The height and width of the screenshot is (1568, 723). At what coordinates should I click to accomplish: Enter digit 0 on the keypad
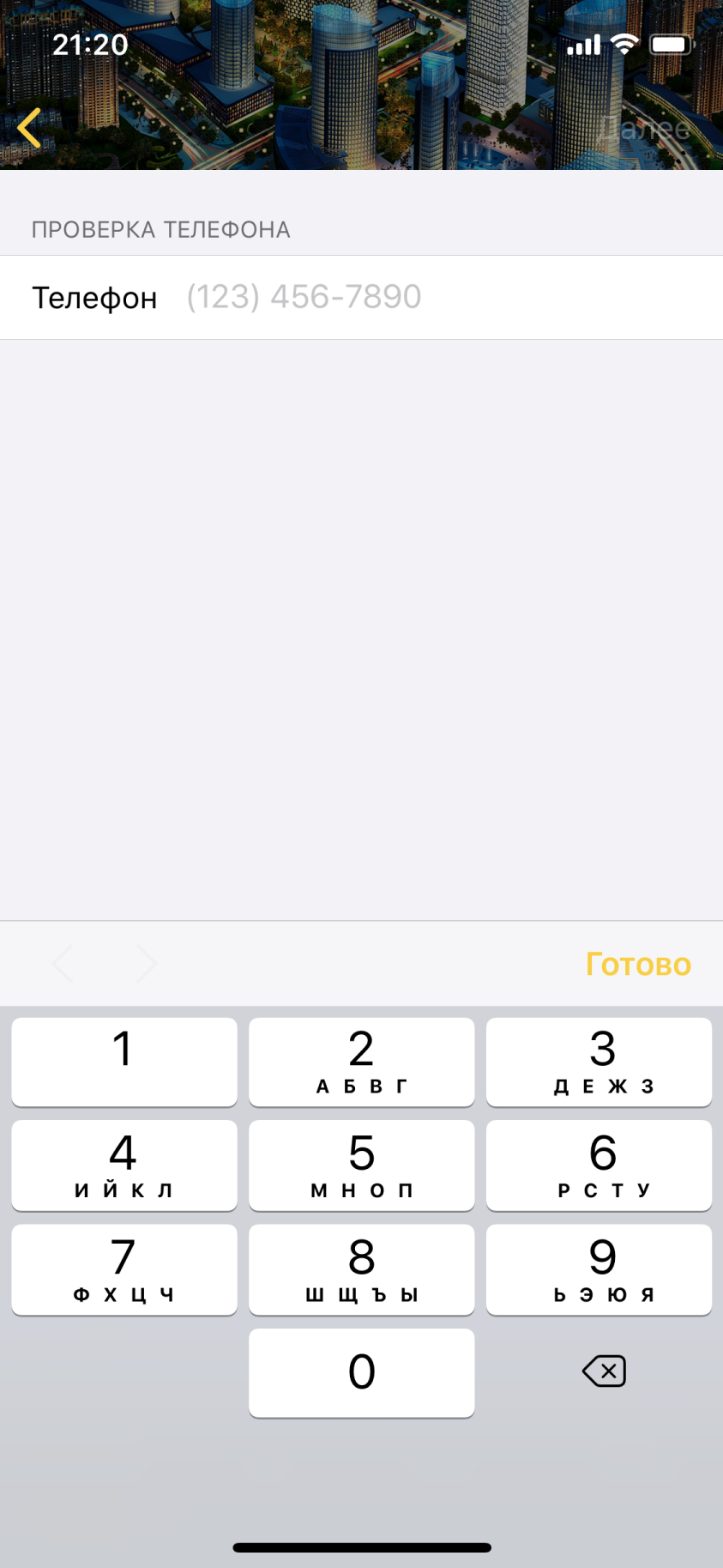tap(361, 1373)
